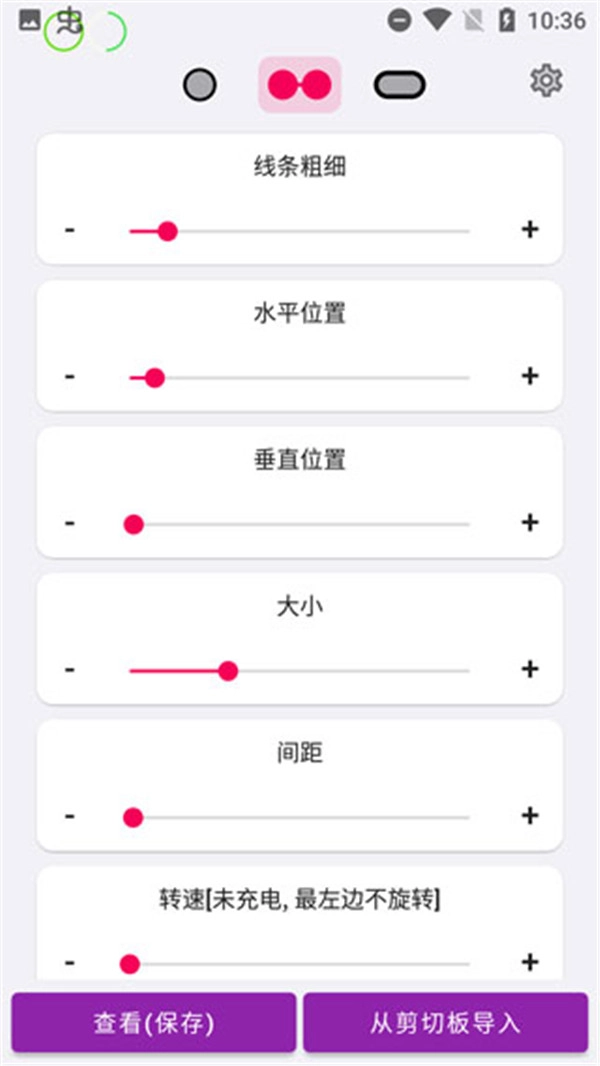
Task: Increase 间距 with the plus button
Action: tap(530, 816)
